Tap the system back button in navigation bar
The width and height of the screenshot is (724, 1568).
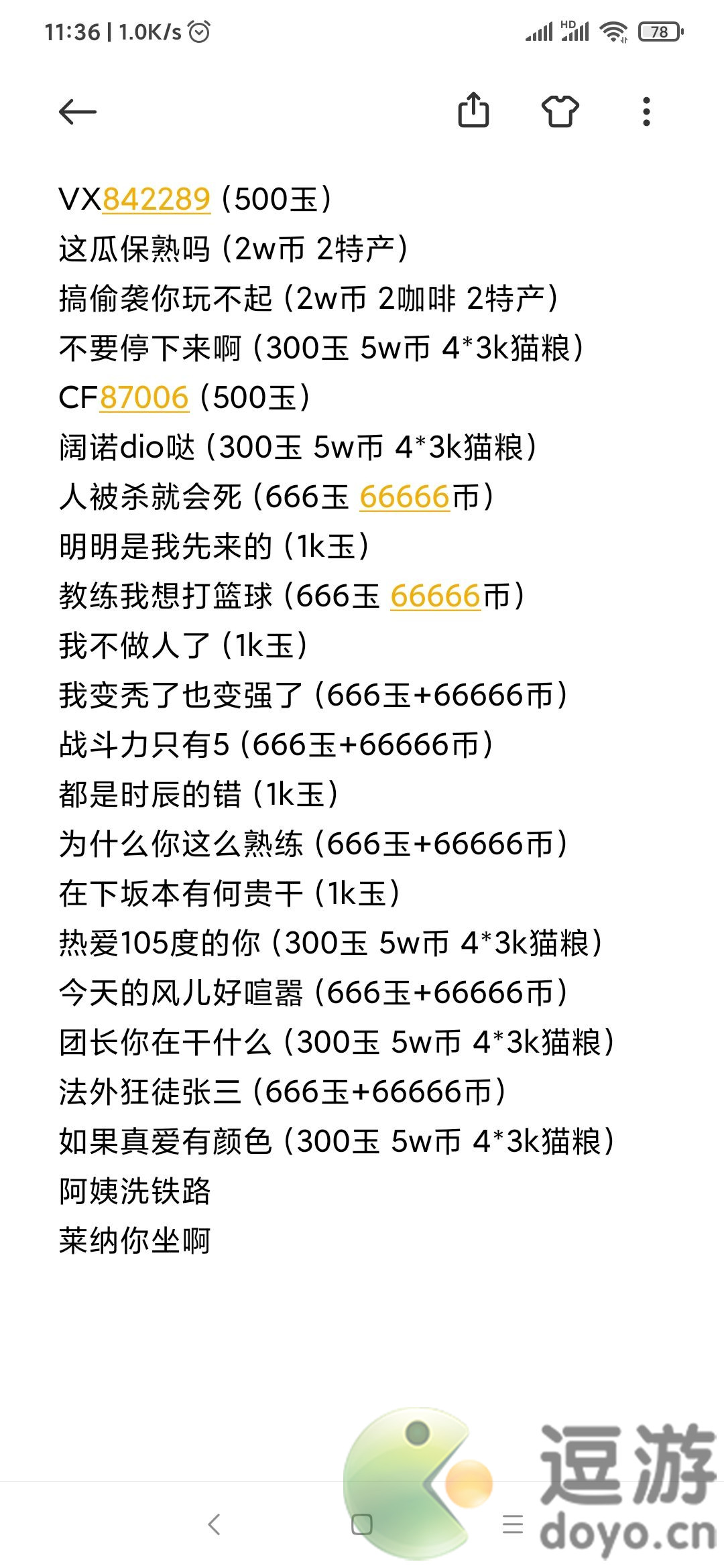[215, 1524]
